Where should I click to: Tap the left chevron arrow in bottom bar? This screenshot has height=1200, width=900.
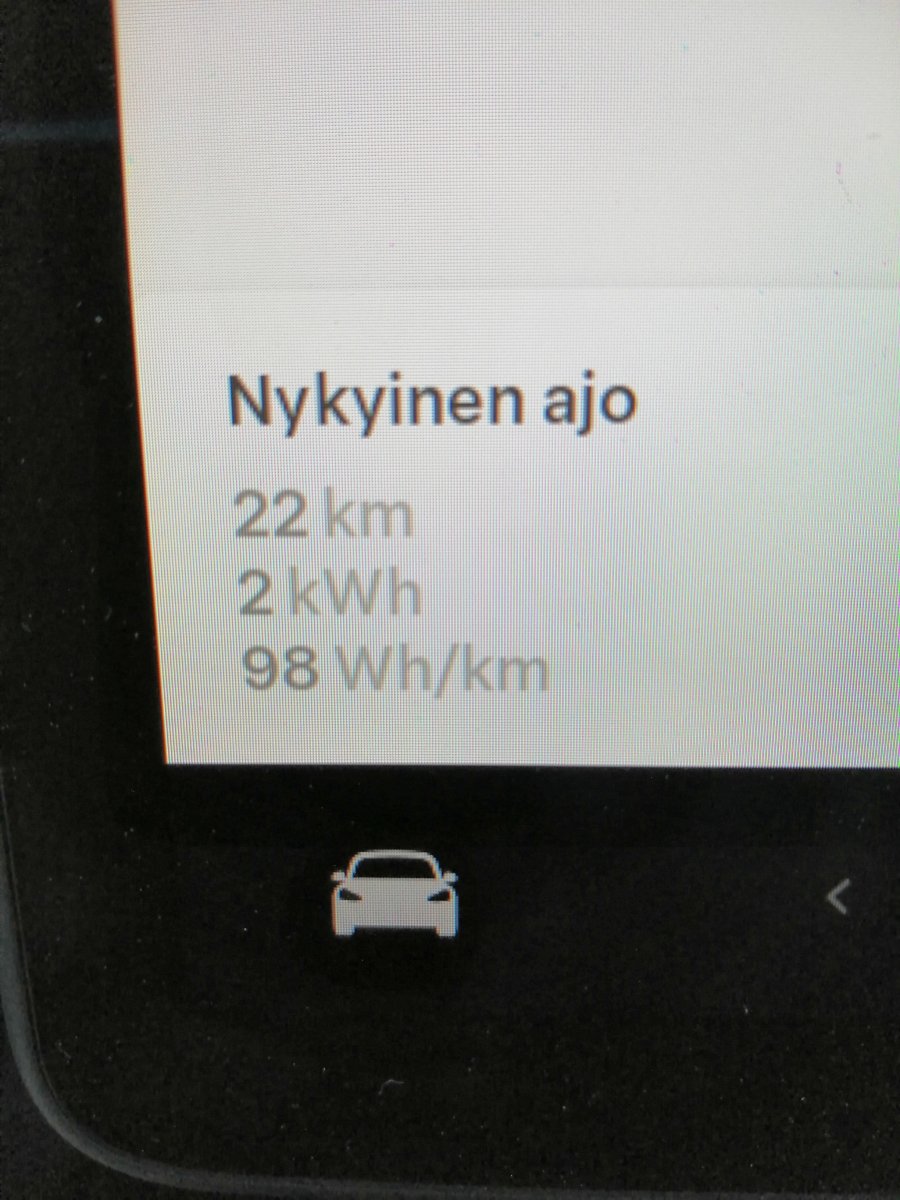coord(838,899)
